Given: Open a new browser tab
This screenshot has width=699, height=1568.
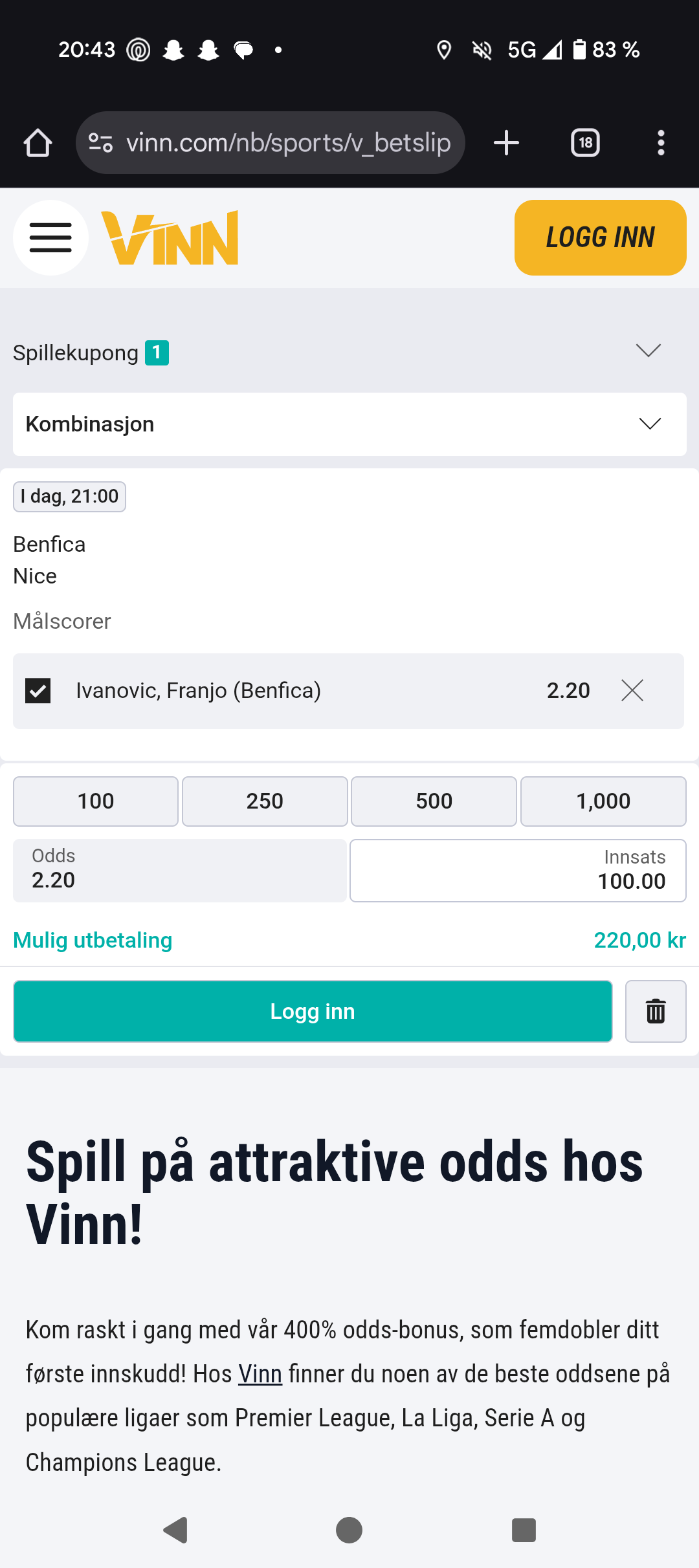Looking at the screenshot, I should [x=506, y=143].
